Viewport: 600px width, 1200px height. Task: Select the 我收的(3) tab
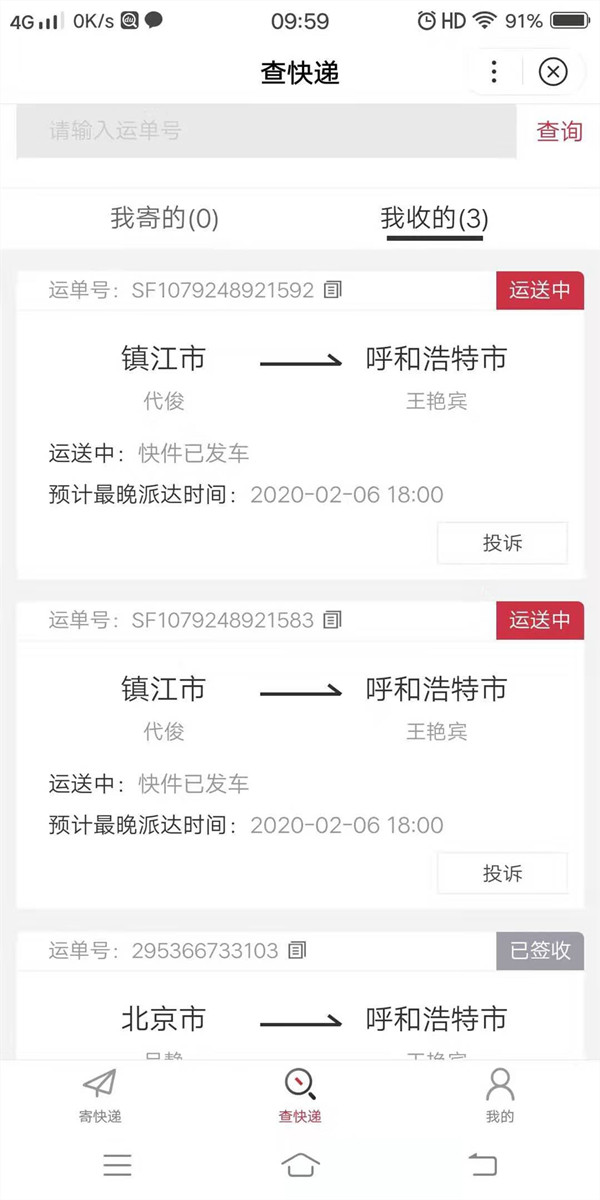(x=435, y=218)
